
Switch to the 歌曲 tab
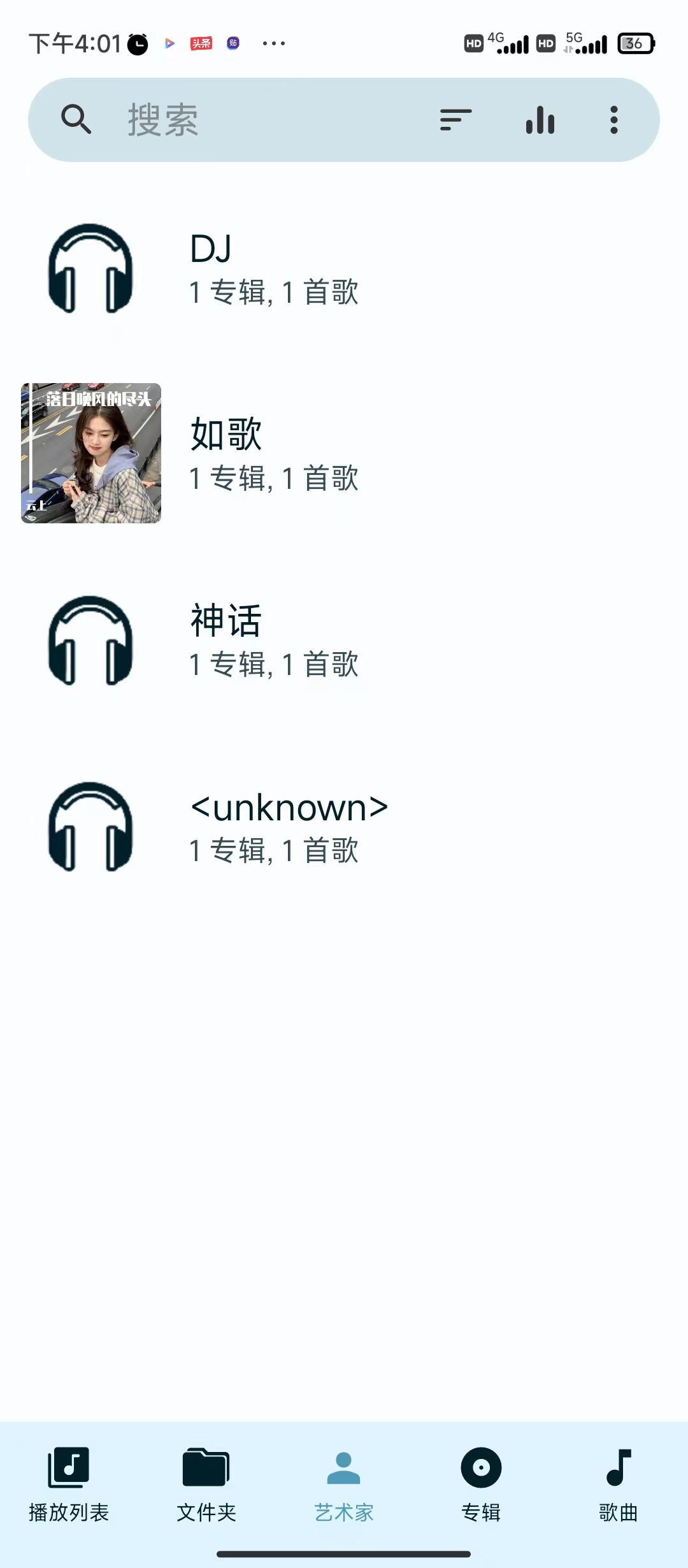tap(618, 1485)
